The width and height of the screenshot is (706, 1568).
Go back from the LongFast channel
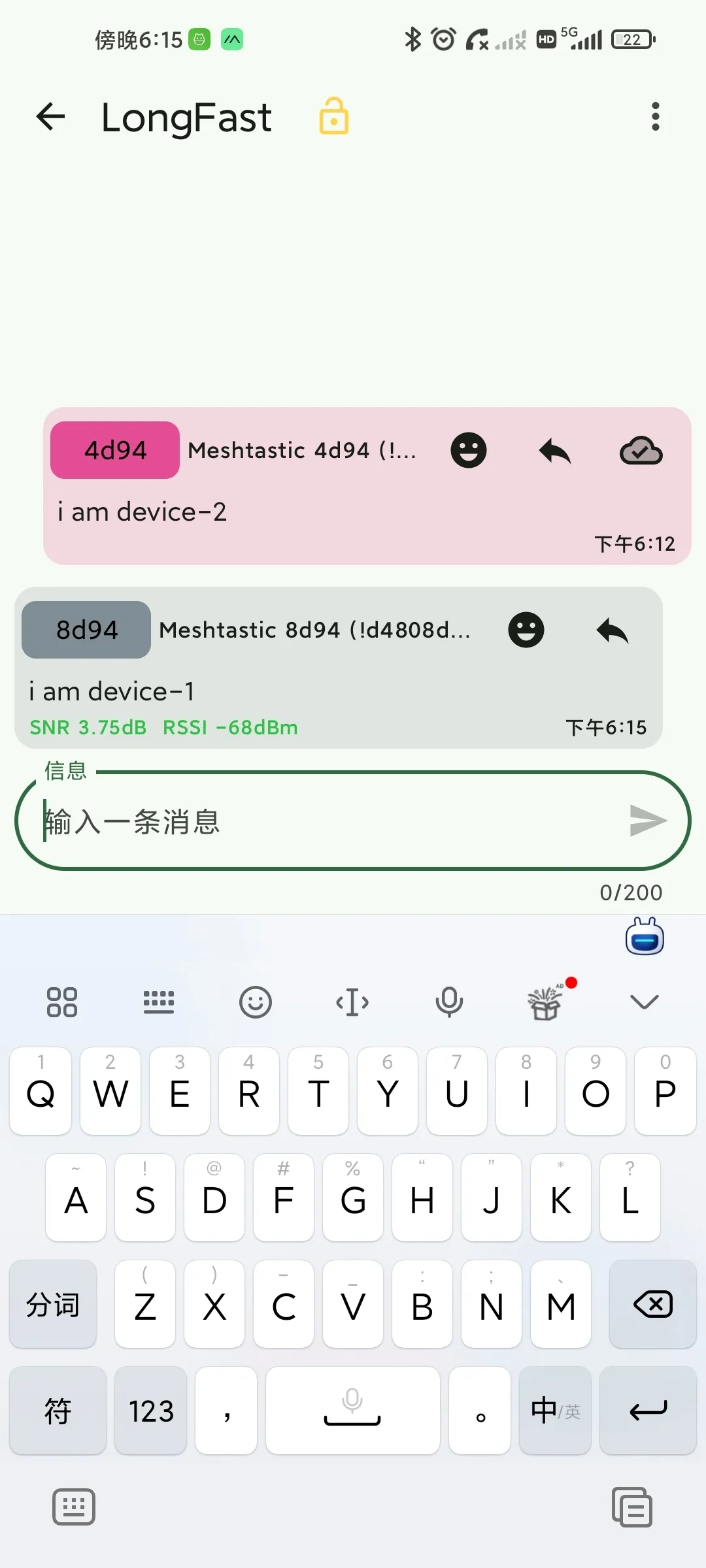[50, 118]
